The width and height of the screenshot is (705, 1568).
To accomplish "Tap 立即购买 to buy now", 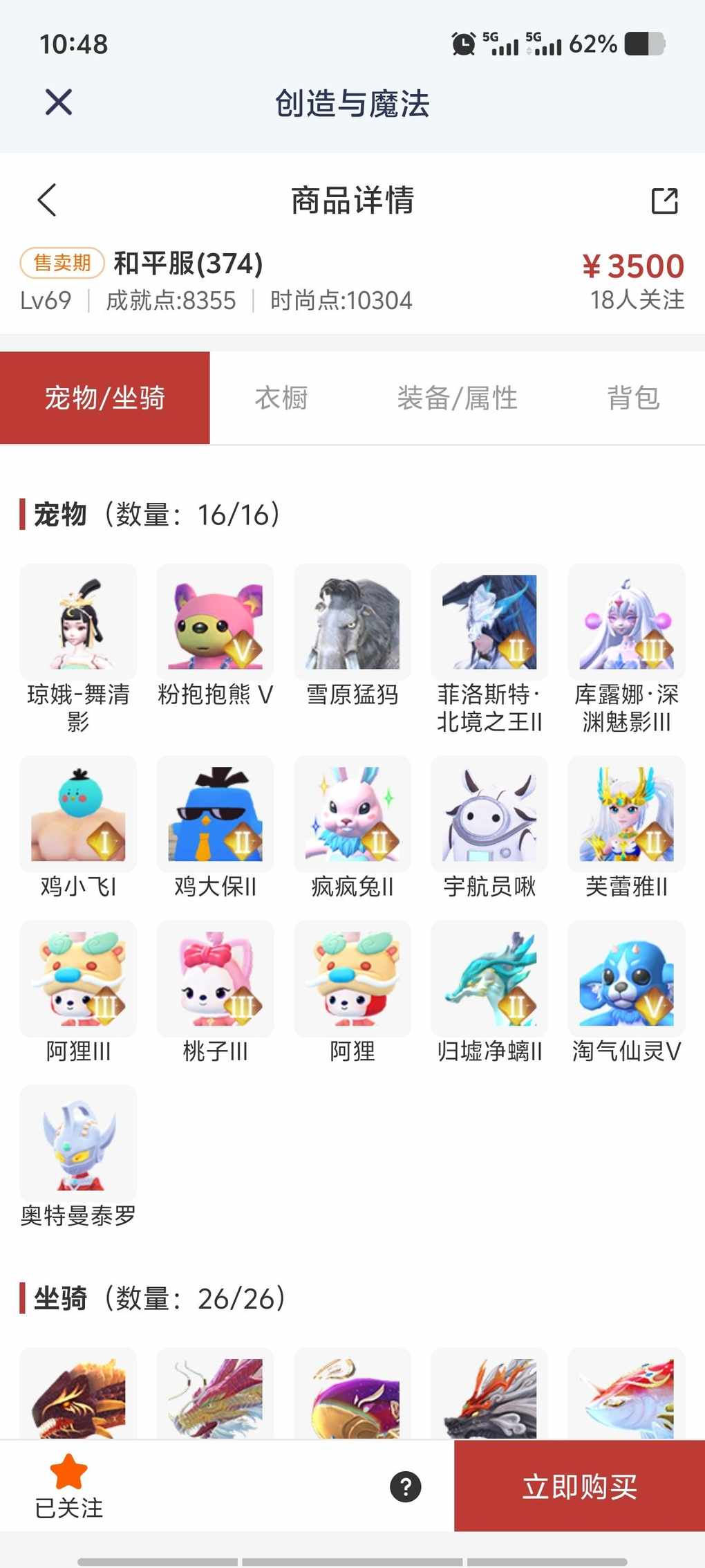I will 579,1486.
